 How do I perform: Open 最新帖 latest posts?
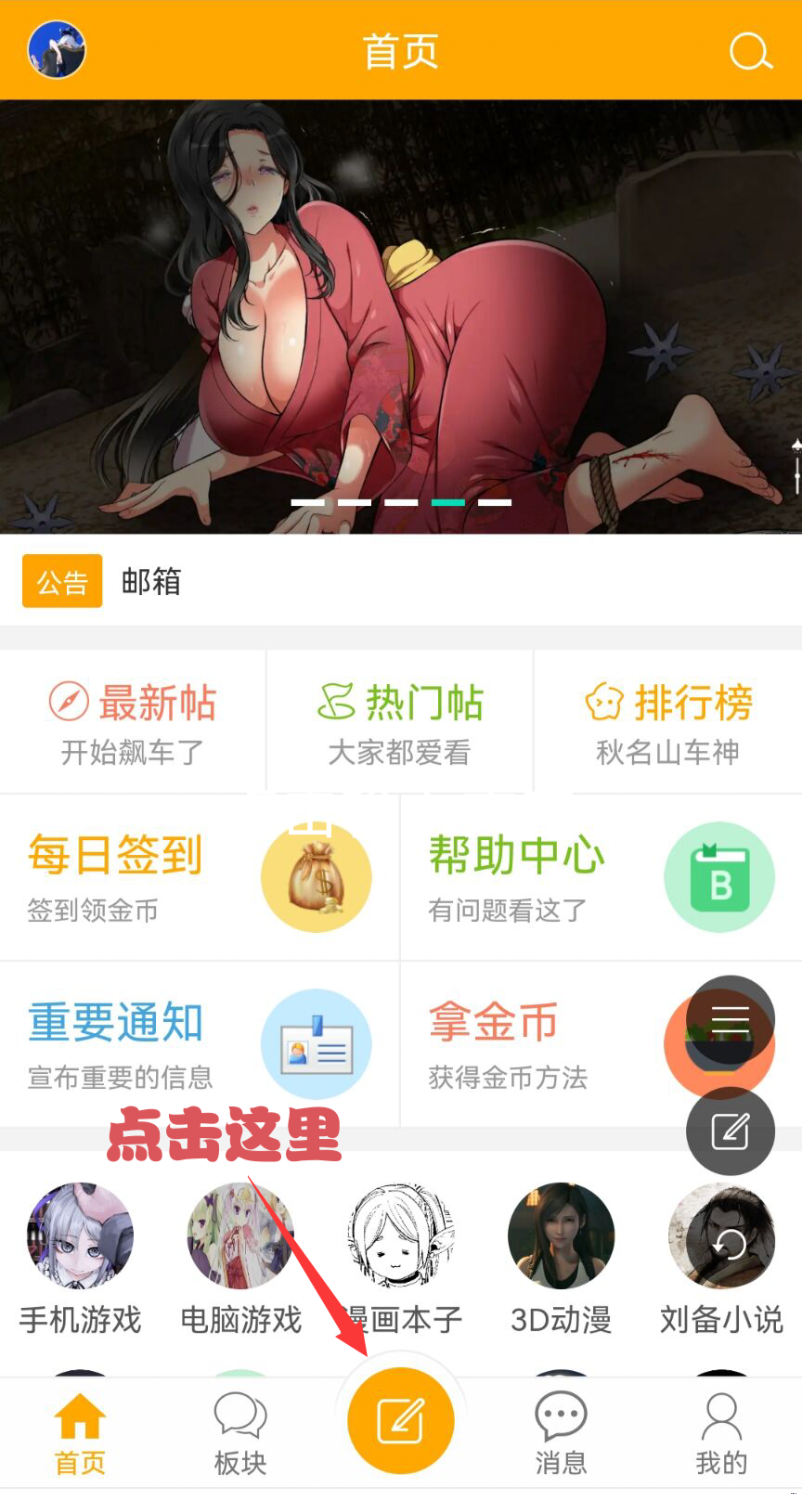click(133, 722)
